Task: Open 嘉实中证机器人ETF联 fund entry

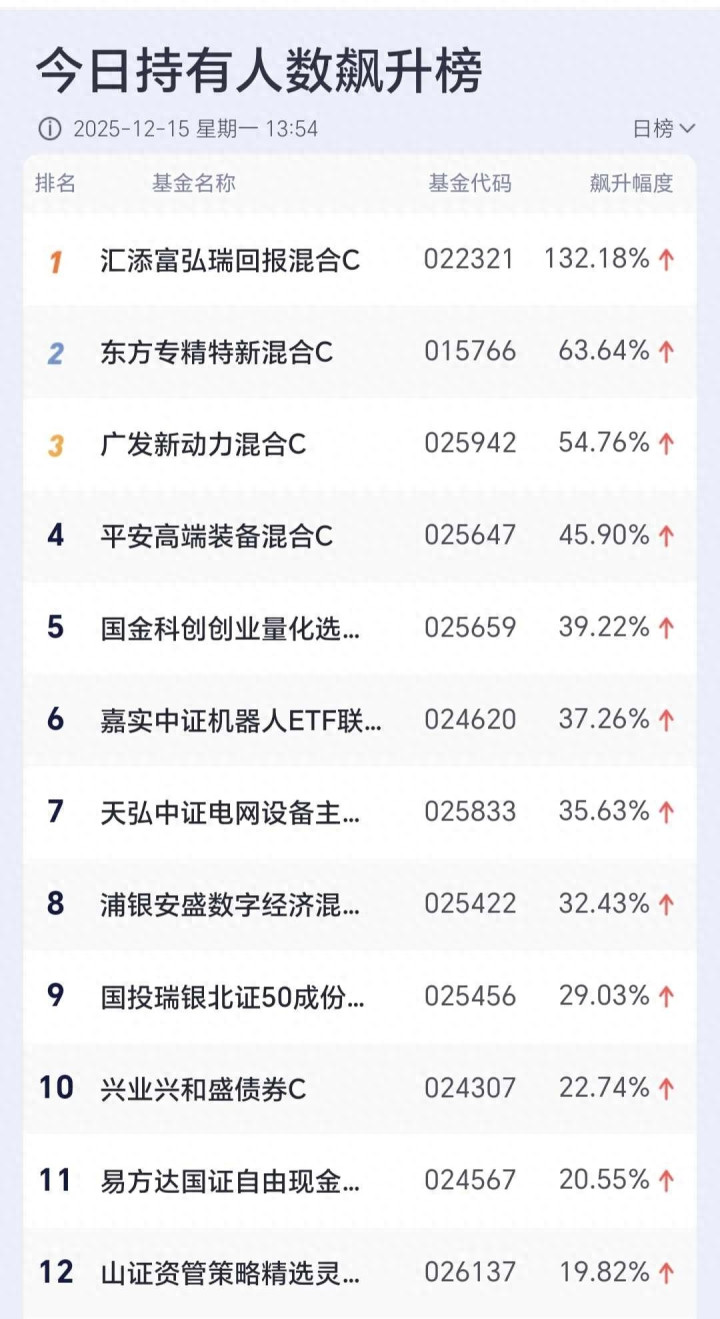Action: 240,720
